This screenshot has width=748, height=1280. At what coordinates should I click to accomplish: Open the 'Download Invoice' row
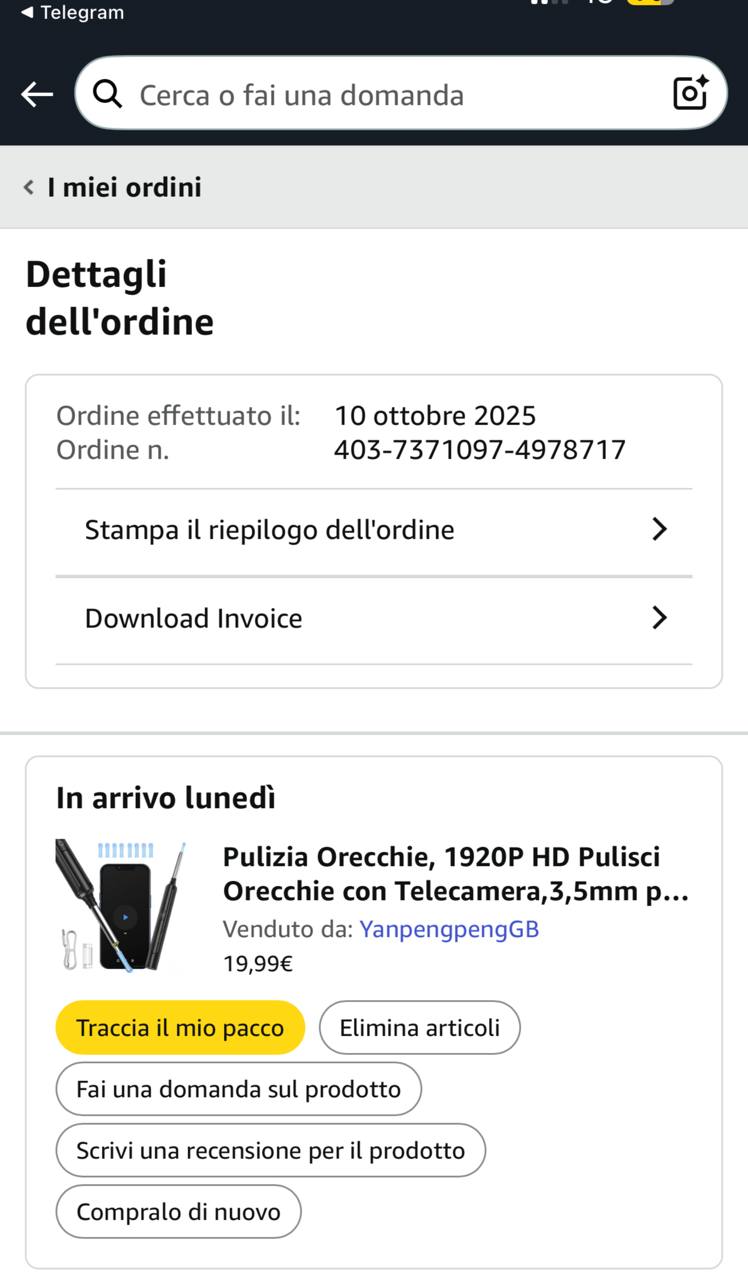pos(373,619)
